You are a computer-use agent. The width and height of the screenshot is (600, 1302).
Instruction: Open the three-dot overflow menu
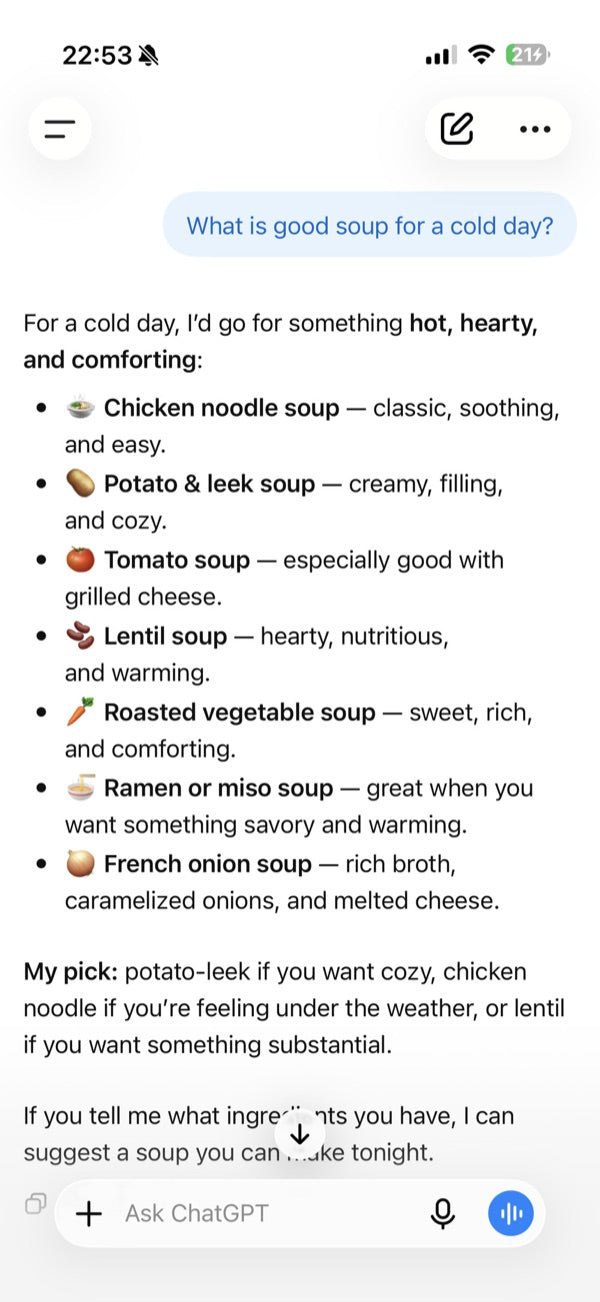click(535, 129)
